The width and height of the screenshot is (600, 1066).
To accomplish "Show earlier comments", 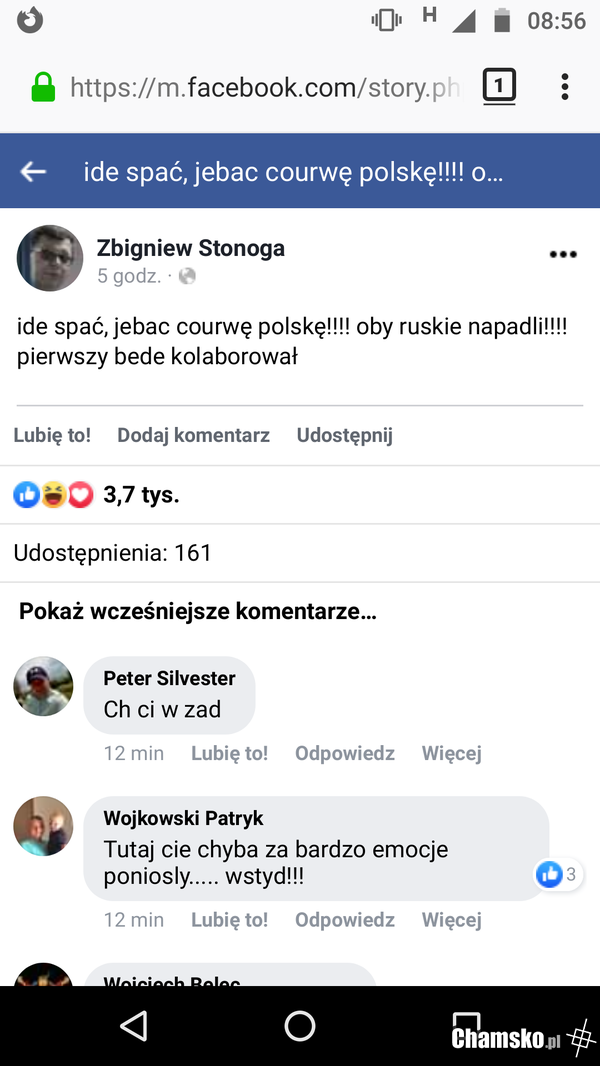I will [198, 611].
